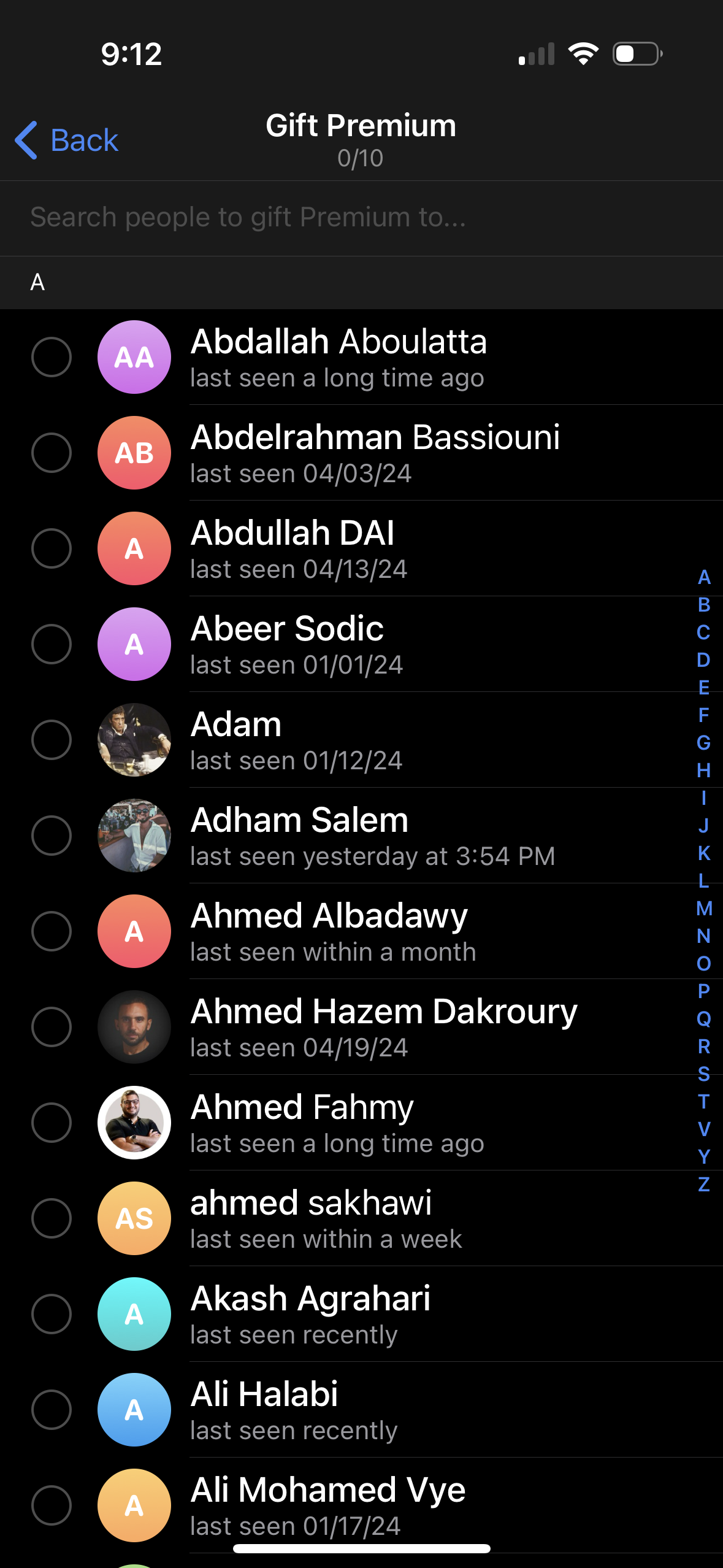Open Abdelrahman Bassiouni's AB avatar

point(134,453)
